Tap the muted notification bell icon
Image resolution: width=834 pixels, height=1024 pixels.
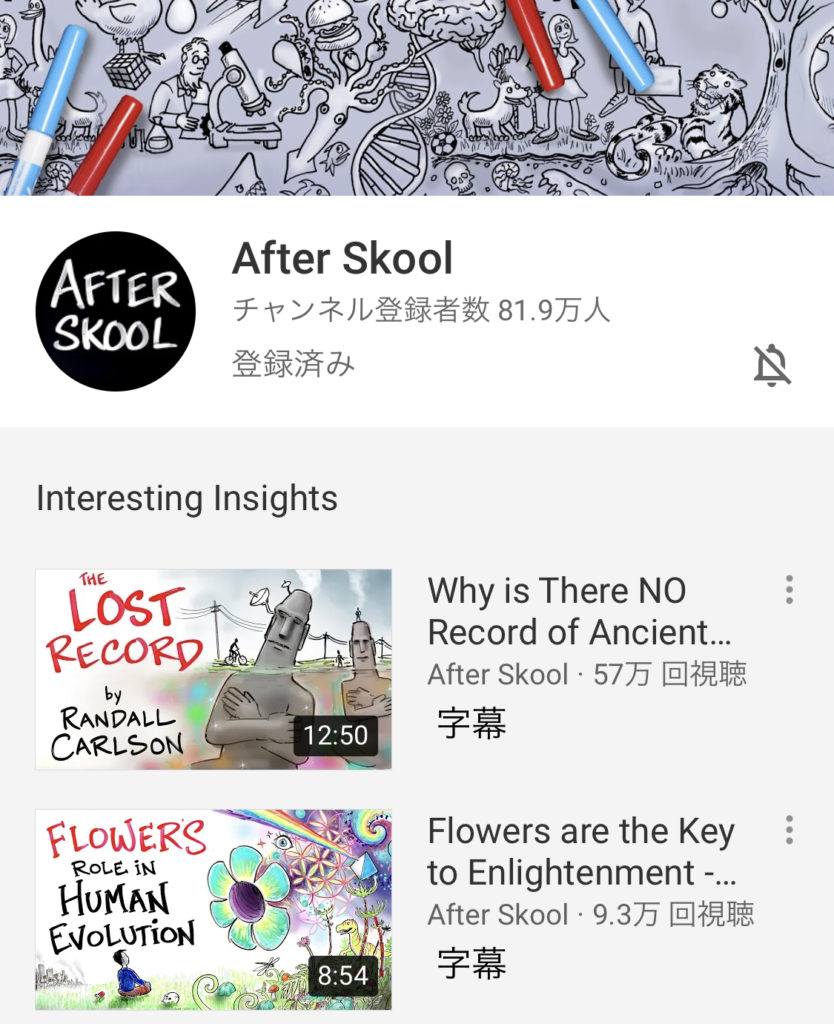click(771, 365)
